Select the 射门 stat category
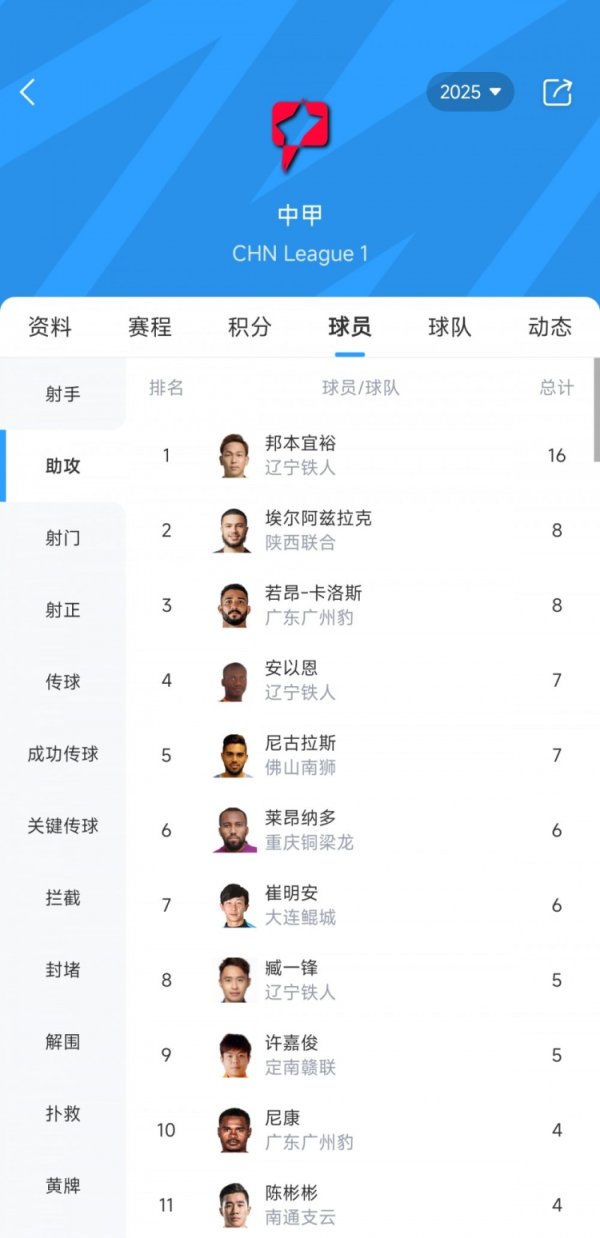Image resolution: width=600 pixels, height=1238 pixels. (63, 538)
